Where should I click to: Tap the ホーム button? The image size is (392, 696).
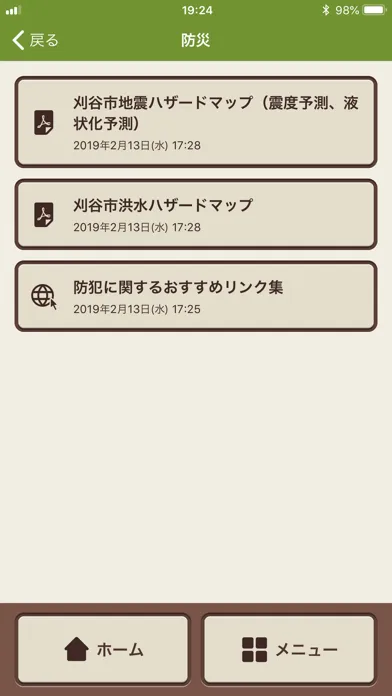click(103, 650)
